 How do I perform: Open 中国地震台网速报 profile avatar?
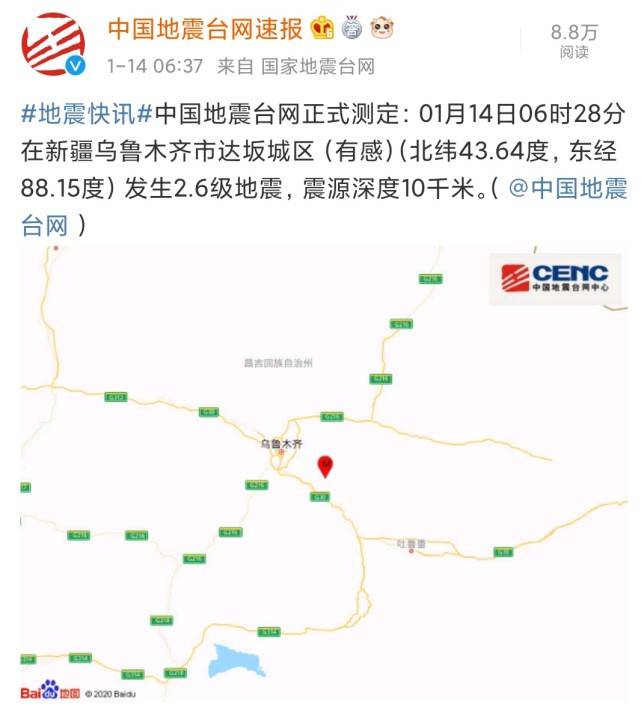tap(54, 45)
